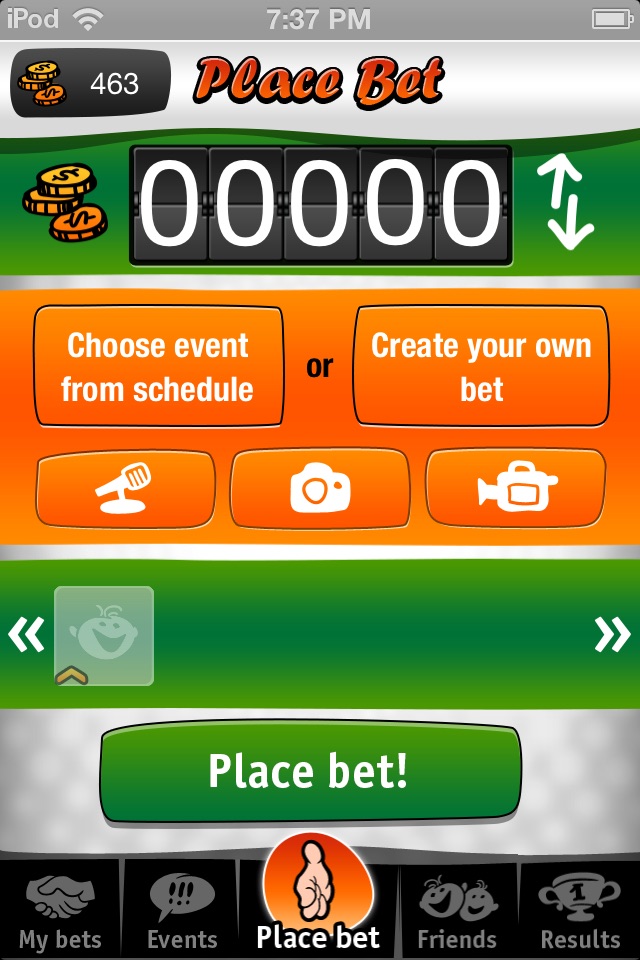Viewport: 640px width, 960px height.
Task: Choose event from schedule
Action: click(x=158, y=366)
